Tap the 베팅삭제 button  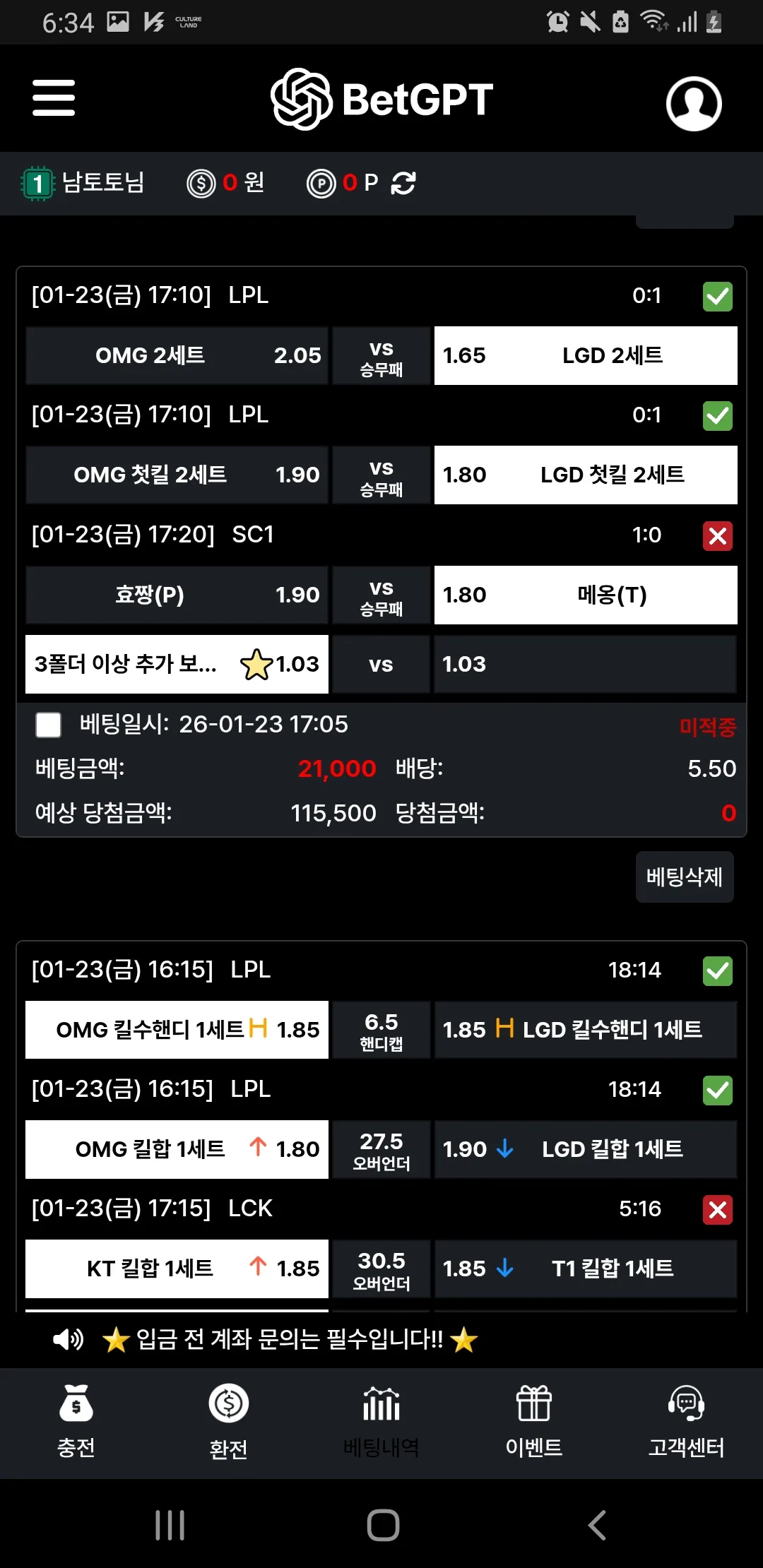[685, 877]
